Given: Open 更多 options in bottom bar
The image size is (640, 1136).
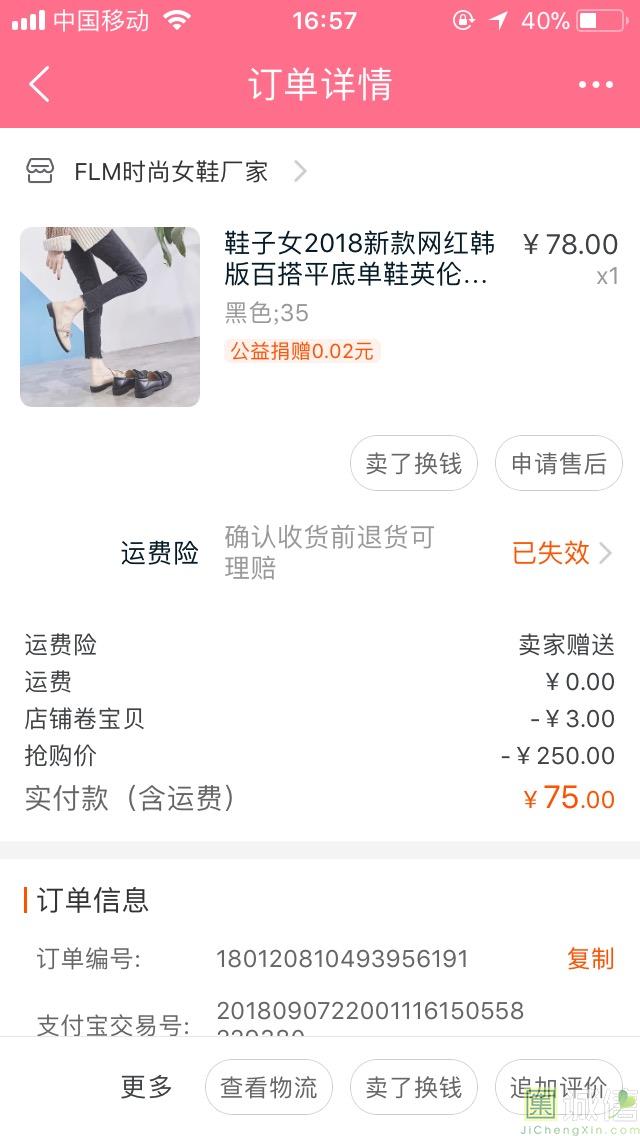Looking at the screenshot, I should 146,1087.
